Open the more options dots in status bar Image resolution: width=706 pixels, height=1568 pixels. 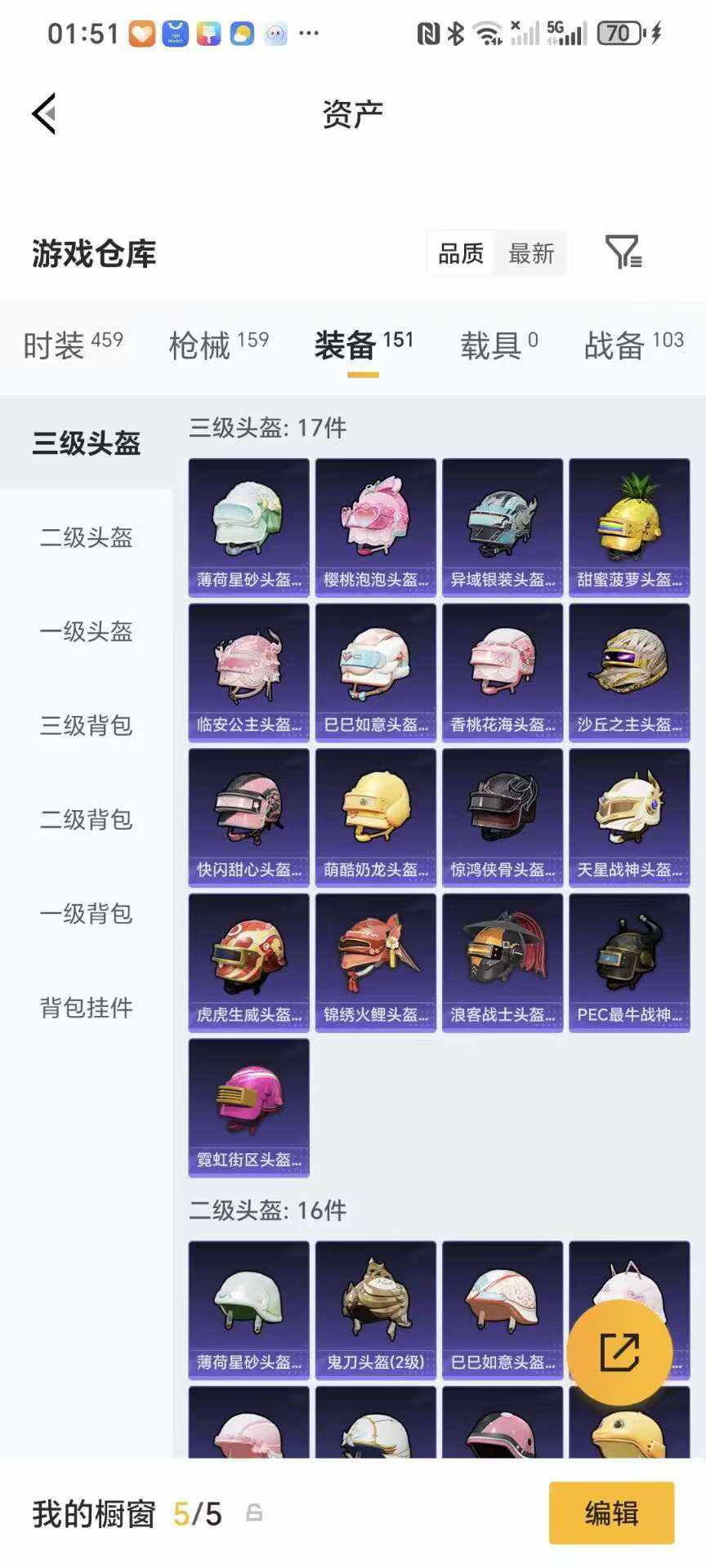point(309,33)
